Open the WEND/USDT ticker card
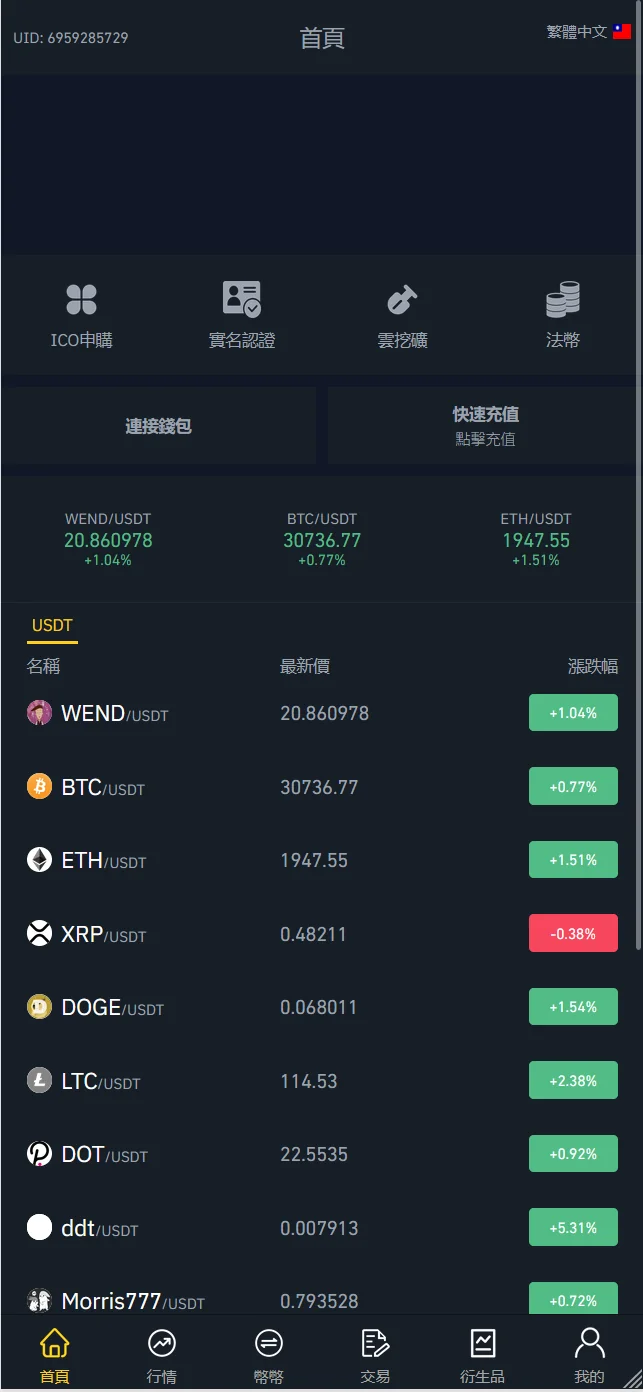 108,539
